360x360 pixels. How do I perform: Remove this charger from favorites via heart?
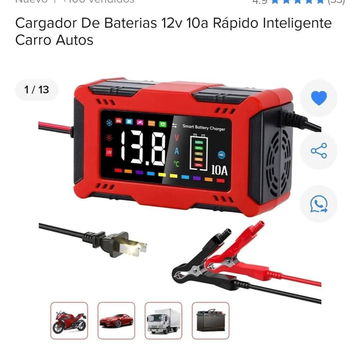(319, 98)
